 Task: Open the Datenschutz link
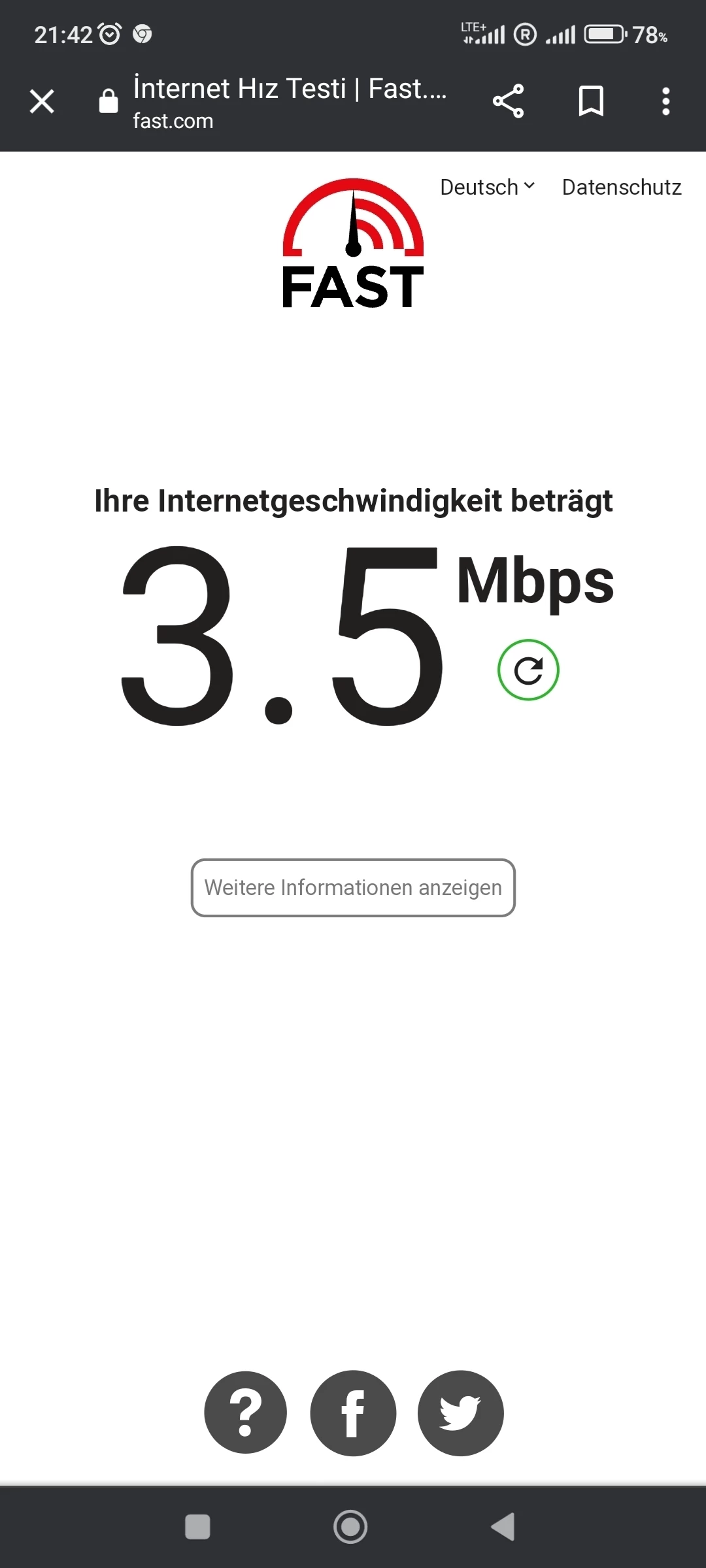[621, 188]
